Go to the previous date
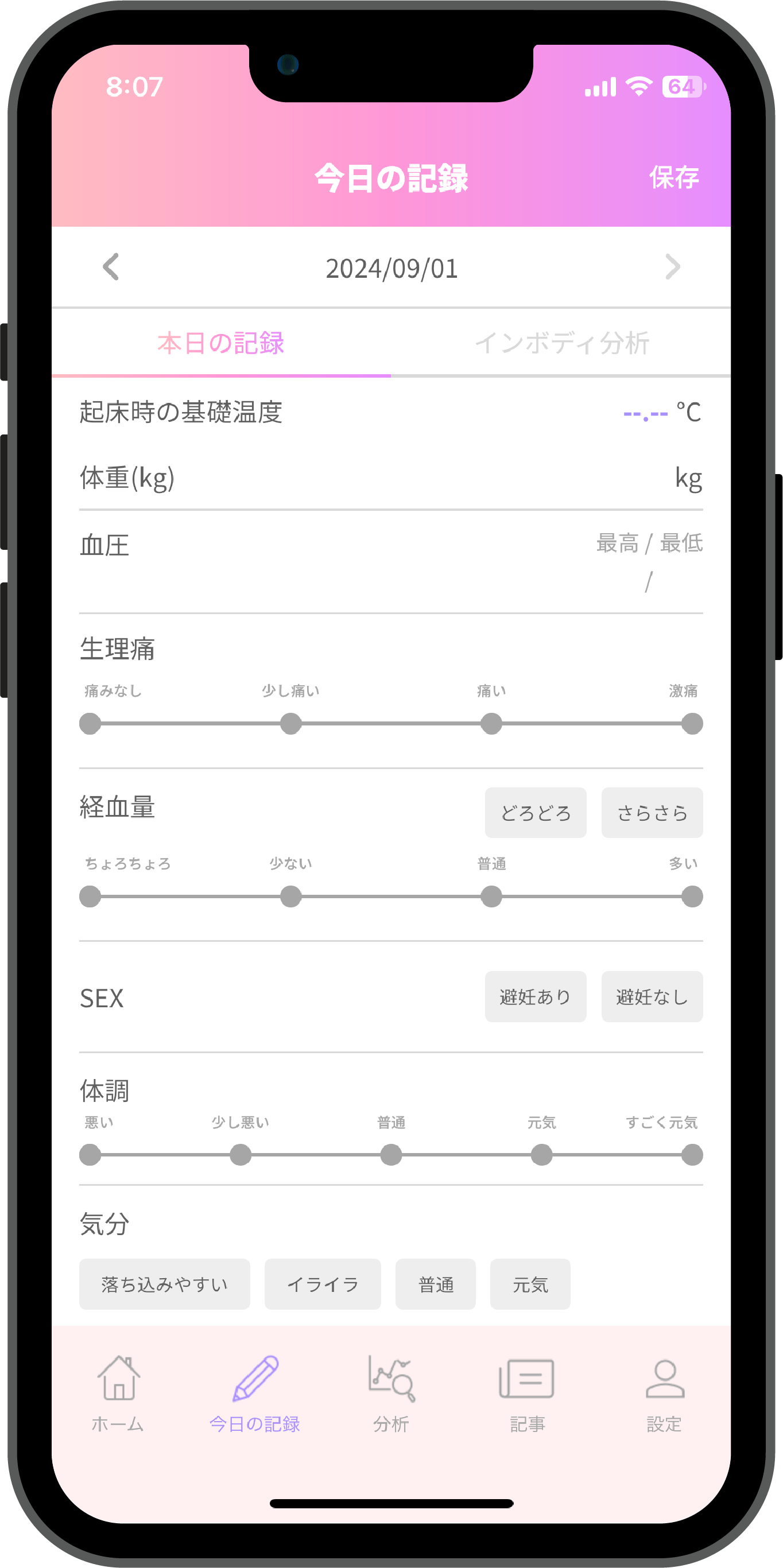 click(x=111, y=267)
